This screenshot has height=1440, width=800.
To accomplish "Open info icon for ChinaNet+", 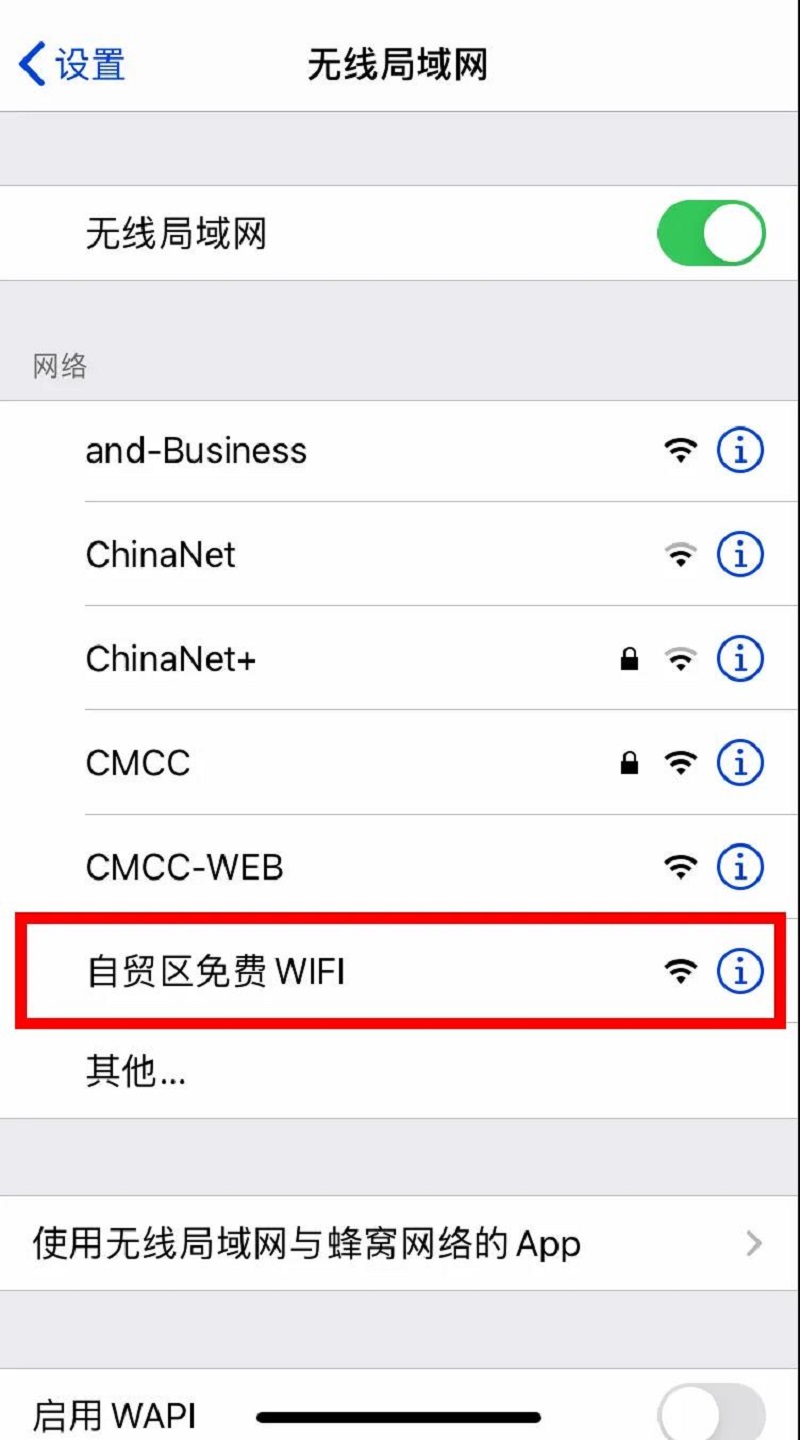I will pos(740,659).
